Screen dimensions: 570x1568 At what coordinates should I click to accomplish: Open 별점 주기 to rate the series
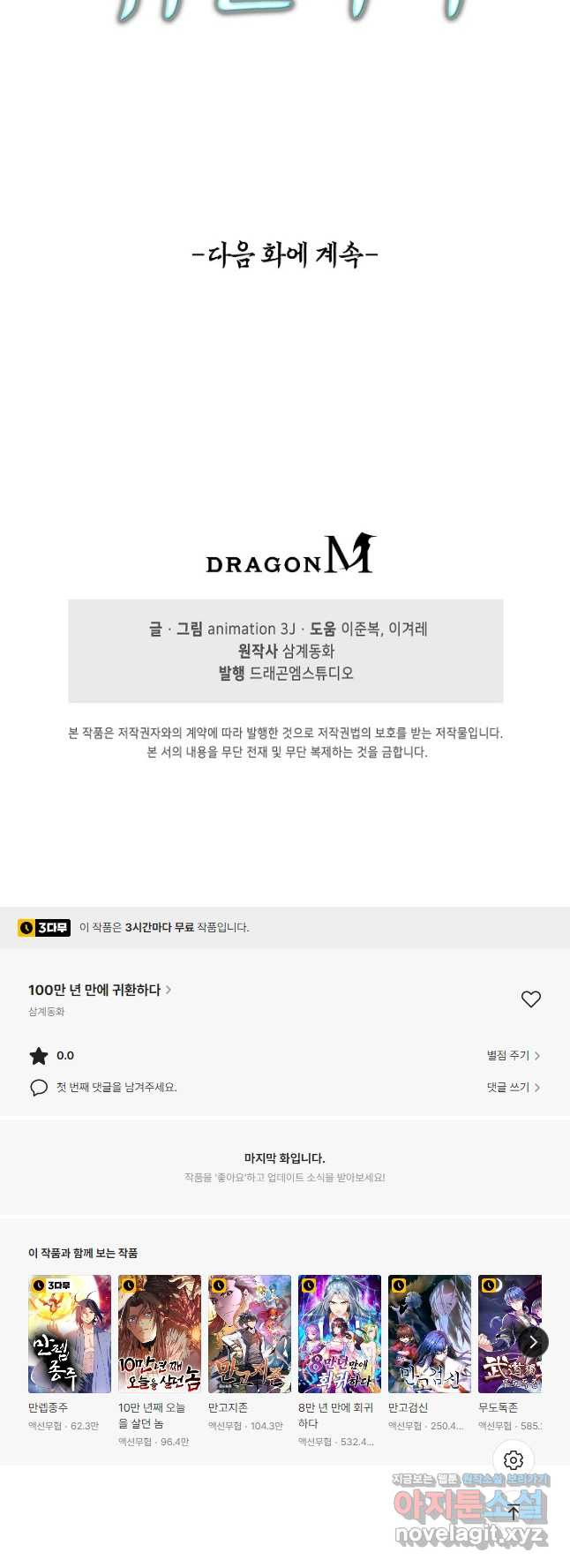click(513, 1055)
